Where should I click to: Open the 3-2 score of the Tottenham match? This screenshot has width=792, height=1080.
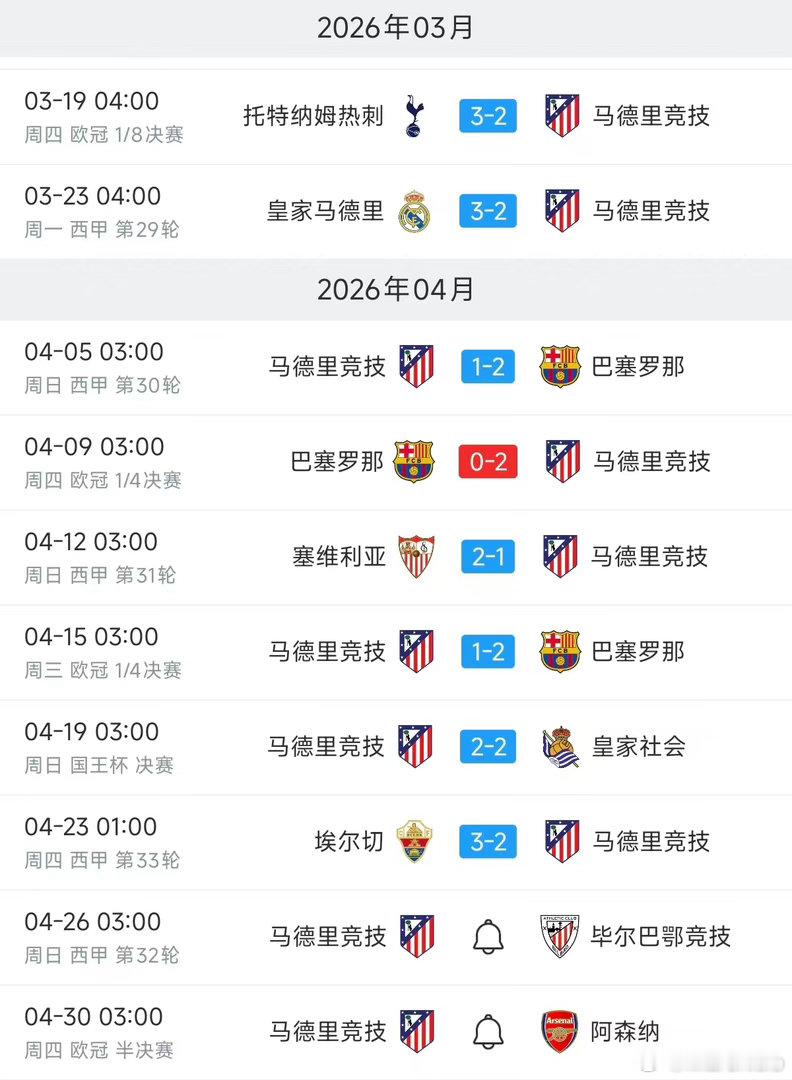click(x=487, y=116)
